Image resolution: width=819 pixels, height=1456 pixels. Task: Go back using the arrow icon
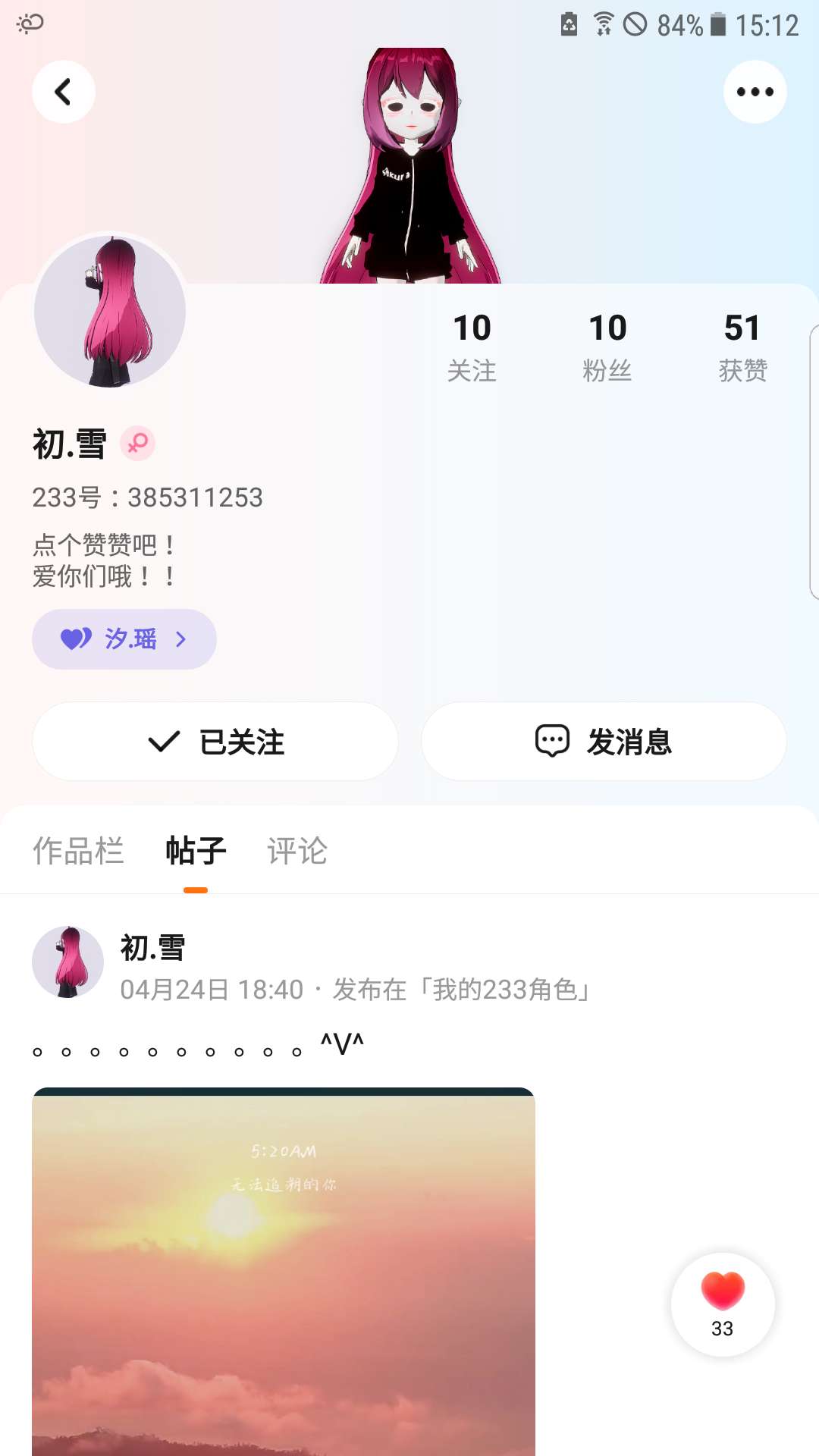(x=64, y=92)
